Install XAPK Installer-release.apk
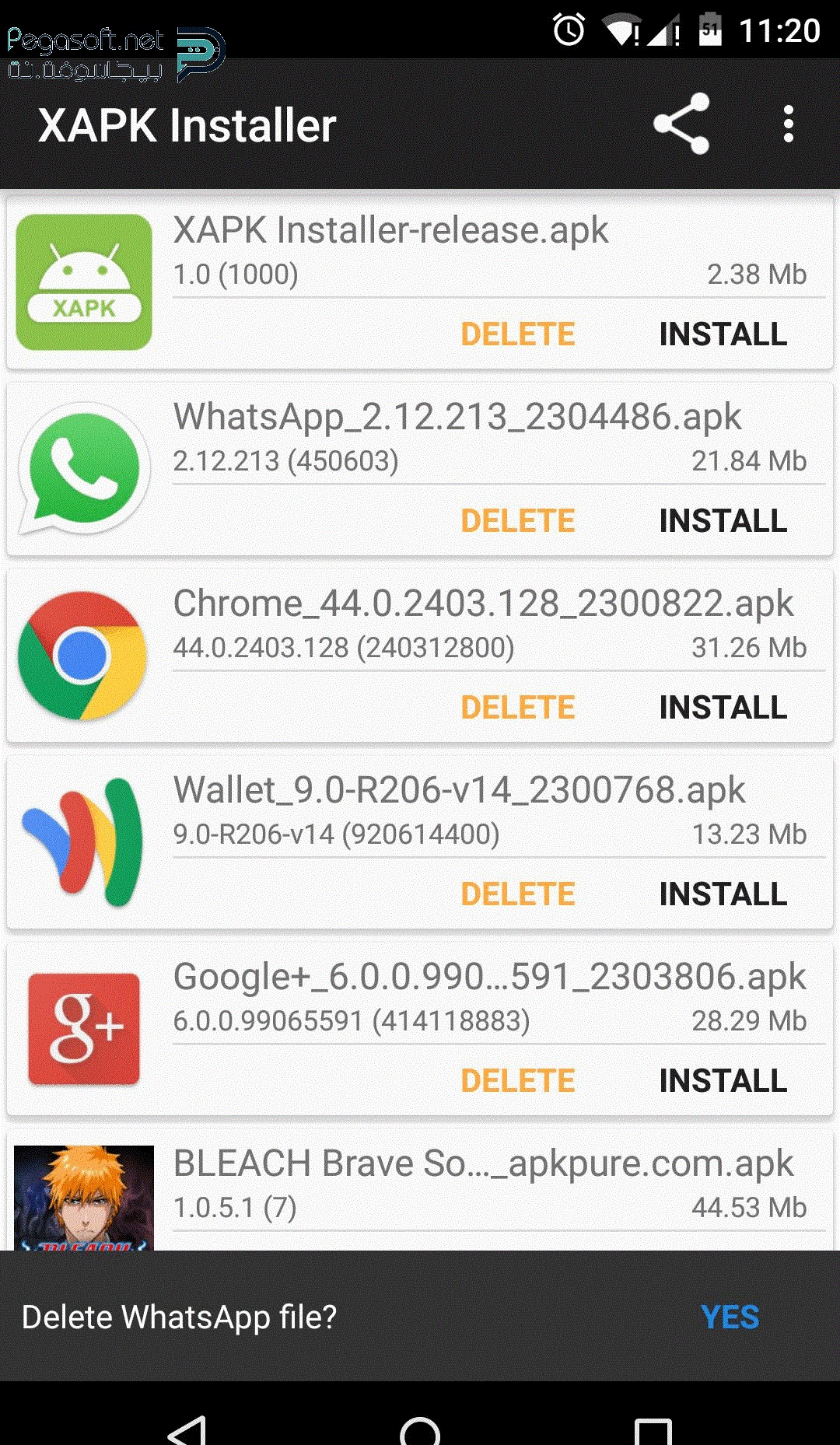 (723, 334)
